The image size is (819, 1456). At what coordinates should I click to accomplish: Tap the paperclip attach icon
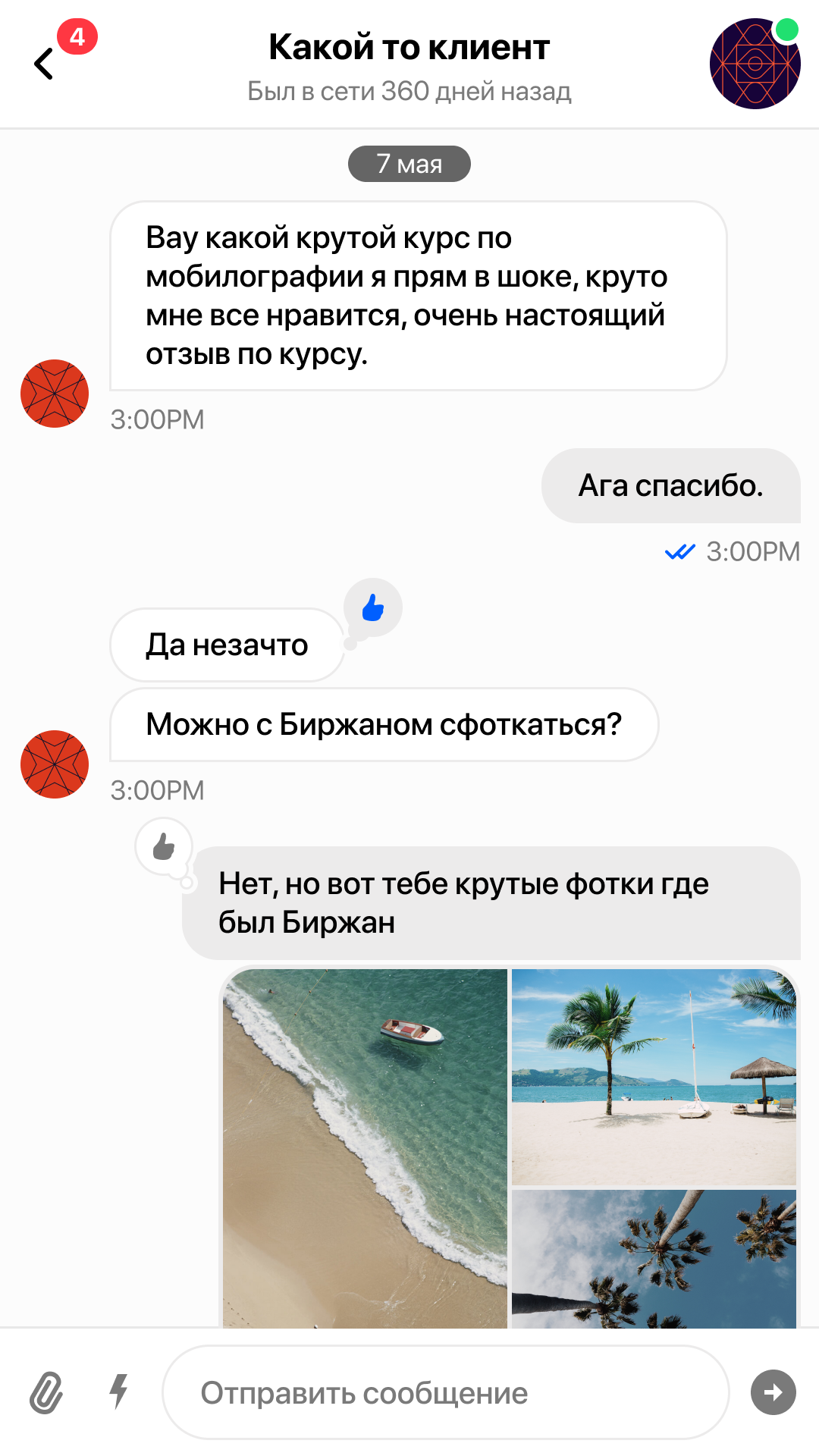coord(46,1392)
